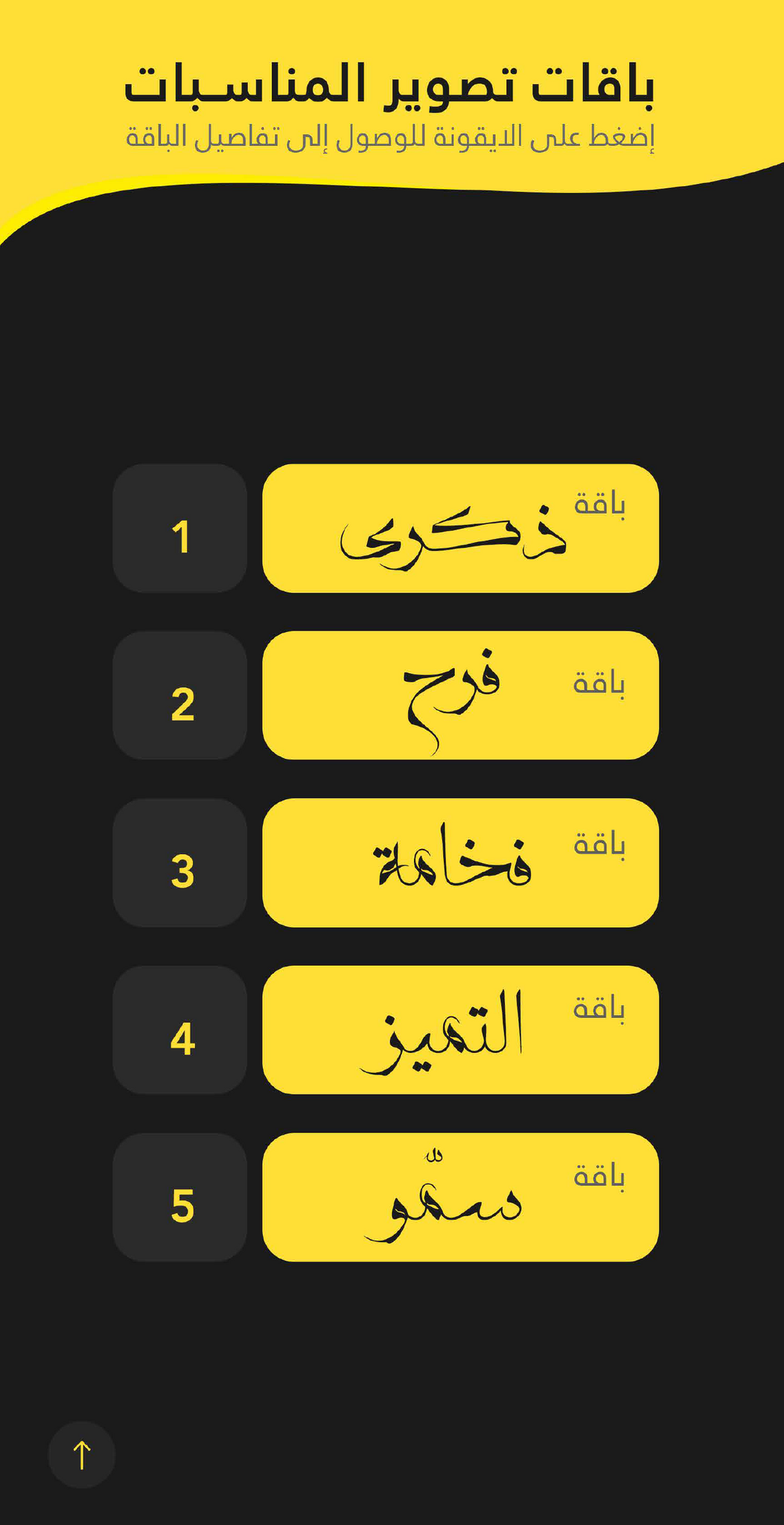784x1525 pixels.
Task: Select the باقة فخامة package card
Action: [x=460, y=862]
